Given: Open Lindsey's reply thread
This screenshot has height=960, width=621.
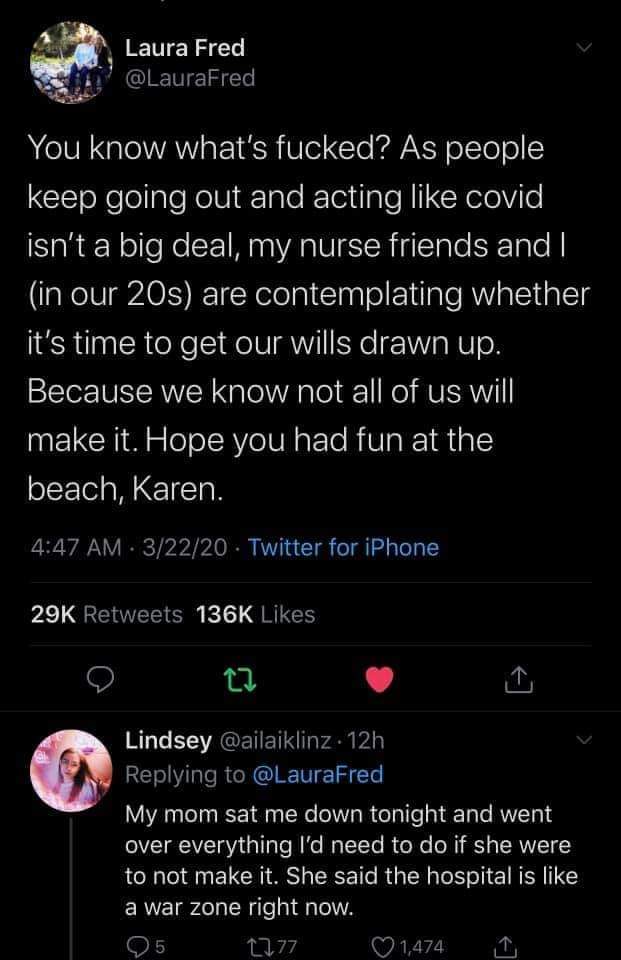Looking at the screenshot, I should click(350, 860).
